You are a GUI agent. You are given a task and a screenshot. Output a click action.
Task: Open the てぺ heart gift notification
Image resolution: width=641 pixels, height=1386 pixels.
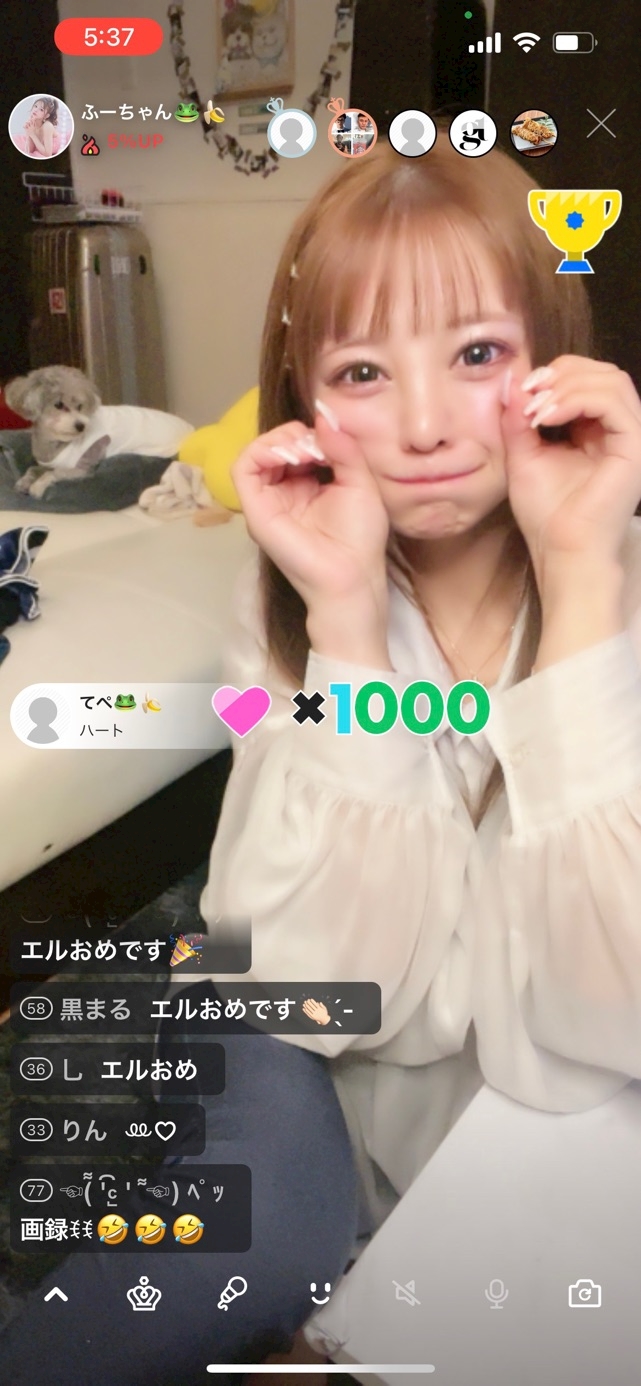120,716
